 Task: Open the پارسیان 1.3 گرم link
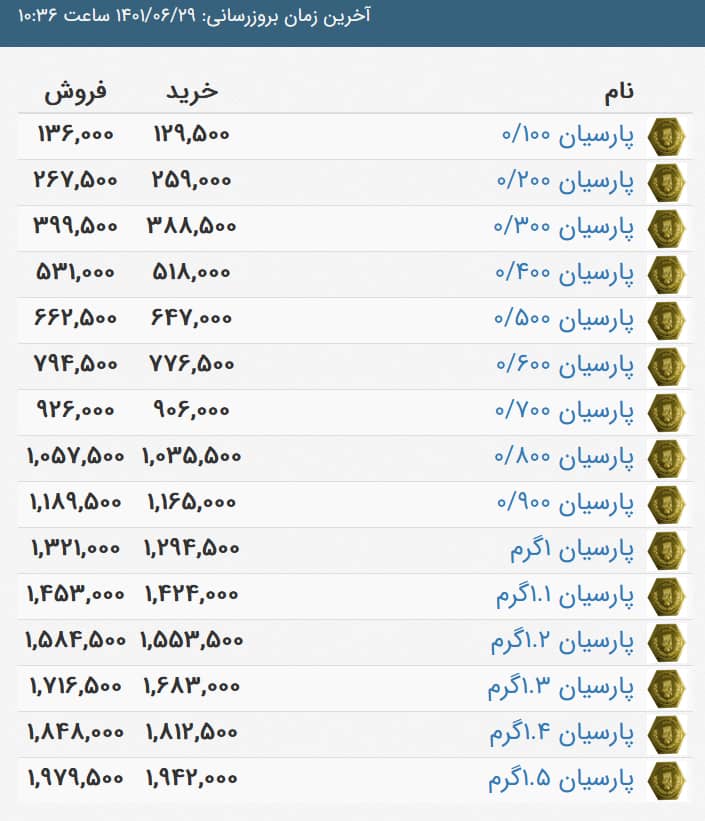[561, 688]
